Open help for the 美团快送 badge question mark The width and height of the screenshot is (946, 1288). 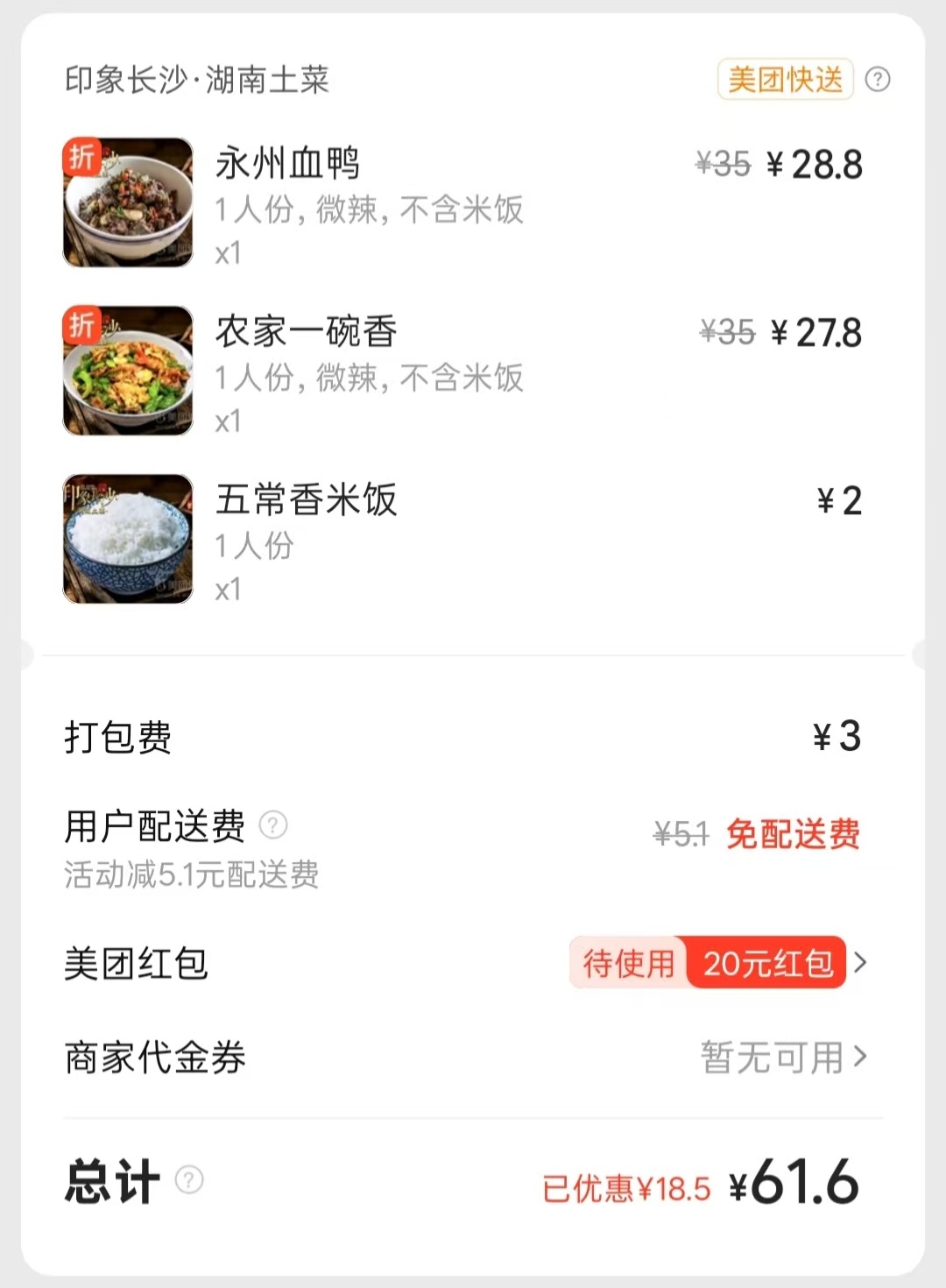coord(878,79)
